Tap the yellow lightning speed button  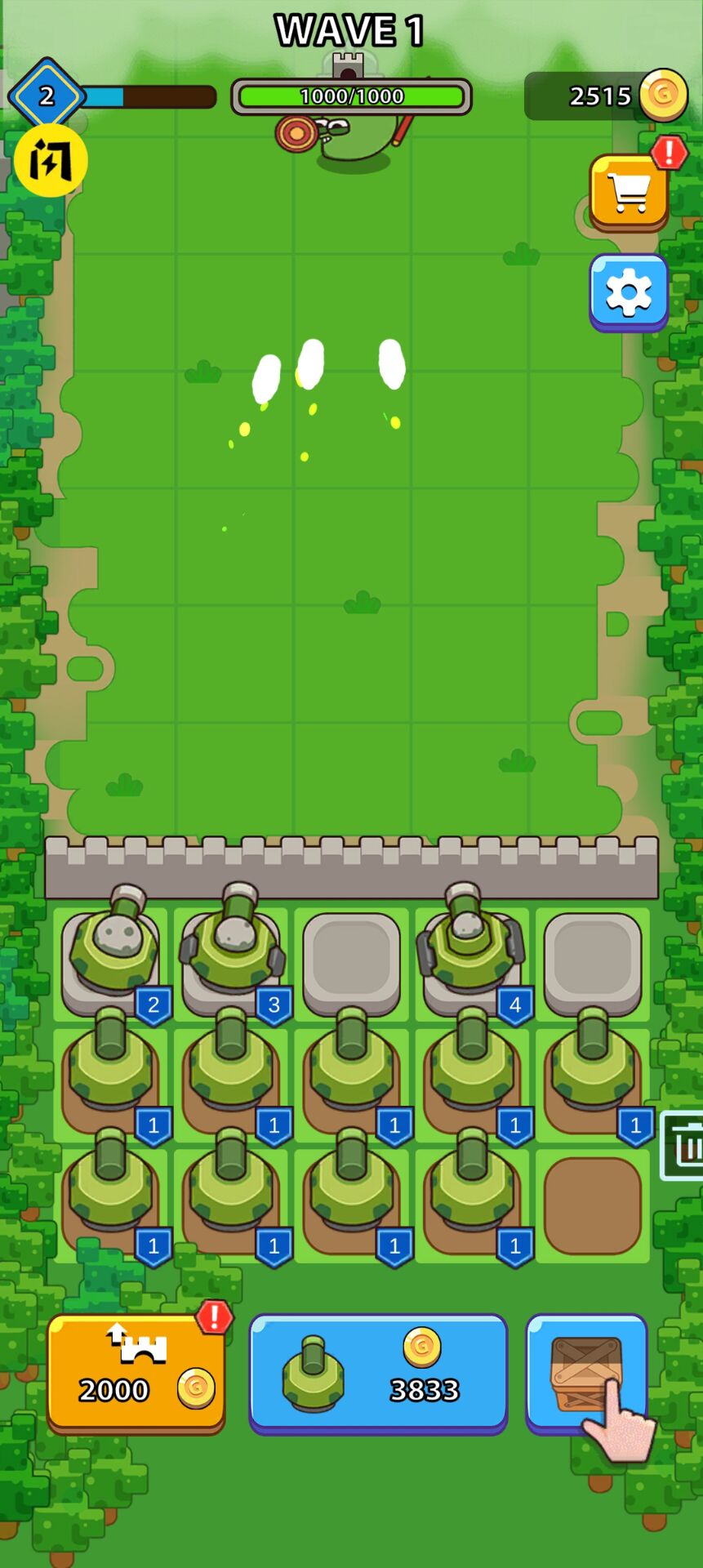51,160
